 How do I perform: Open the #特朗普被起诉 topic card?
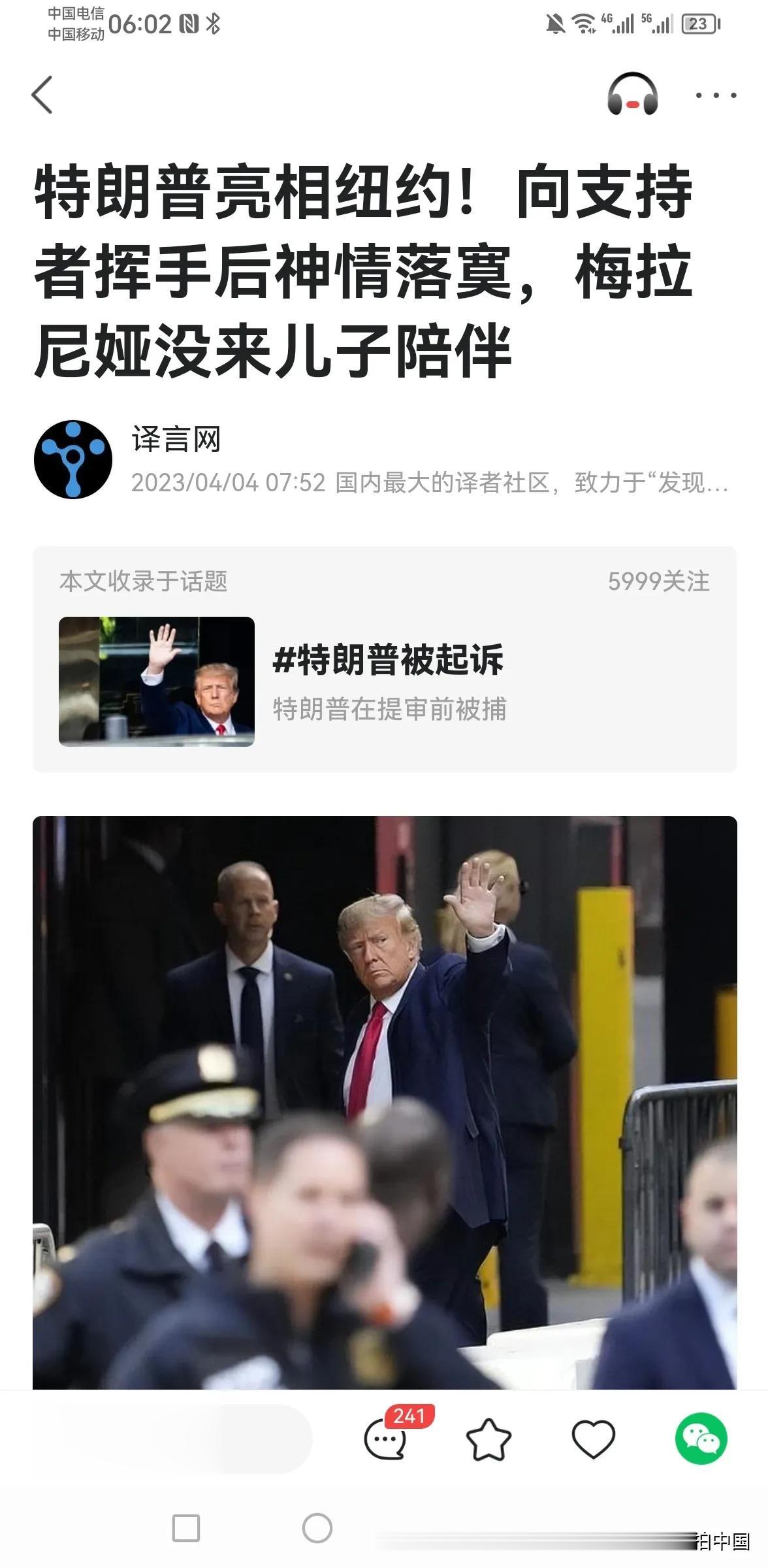coord(384,681)
